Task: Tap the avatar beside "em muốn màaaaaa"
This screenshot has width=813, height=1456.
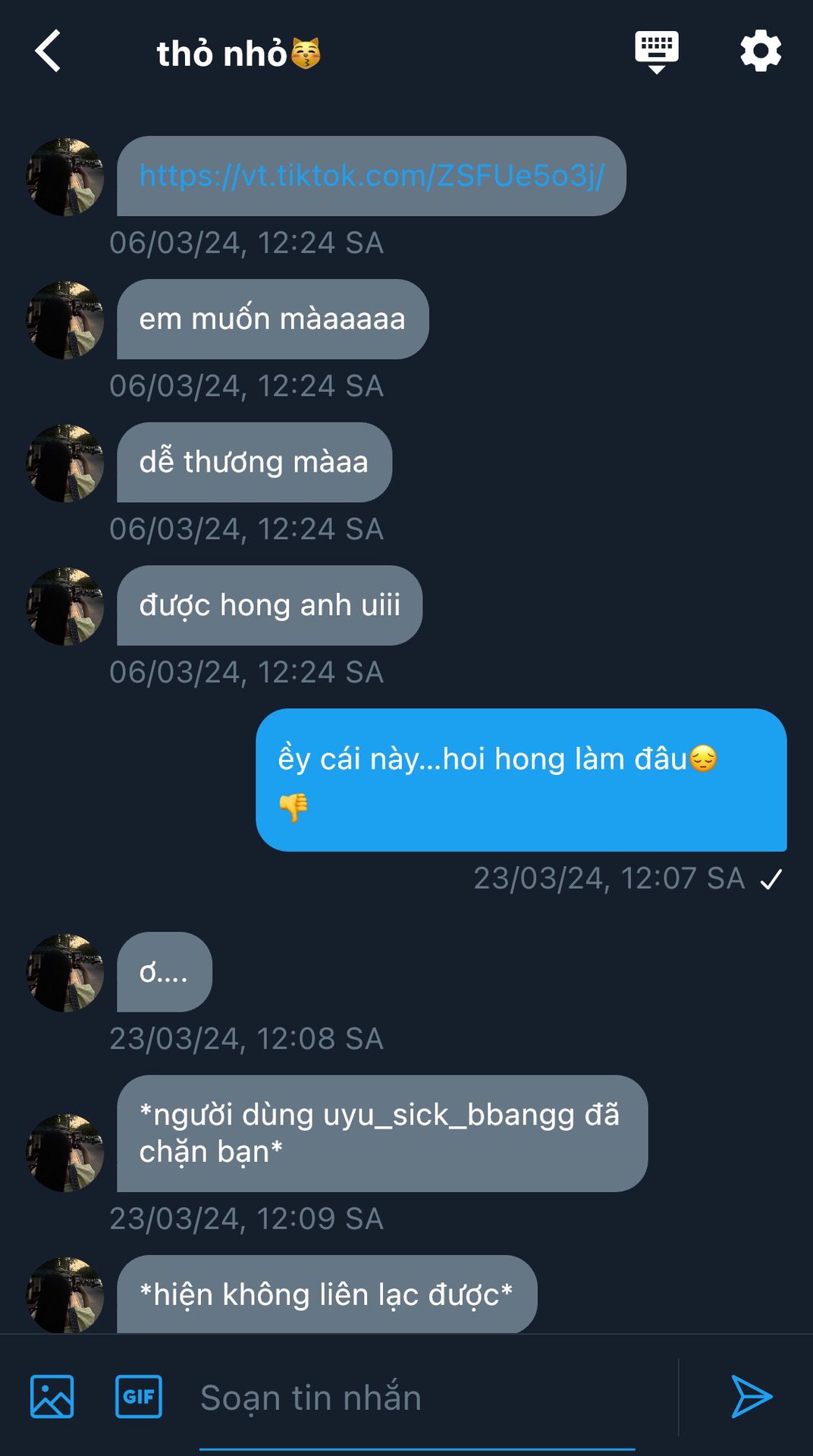Action: click(x=65, y=320)
